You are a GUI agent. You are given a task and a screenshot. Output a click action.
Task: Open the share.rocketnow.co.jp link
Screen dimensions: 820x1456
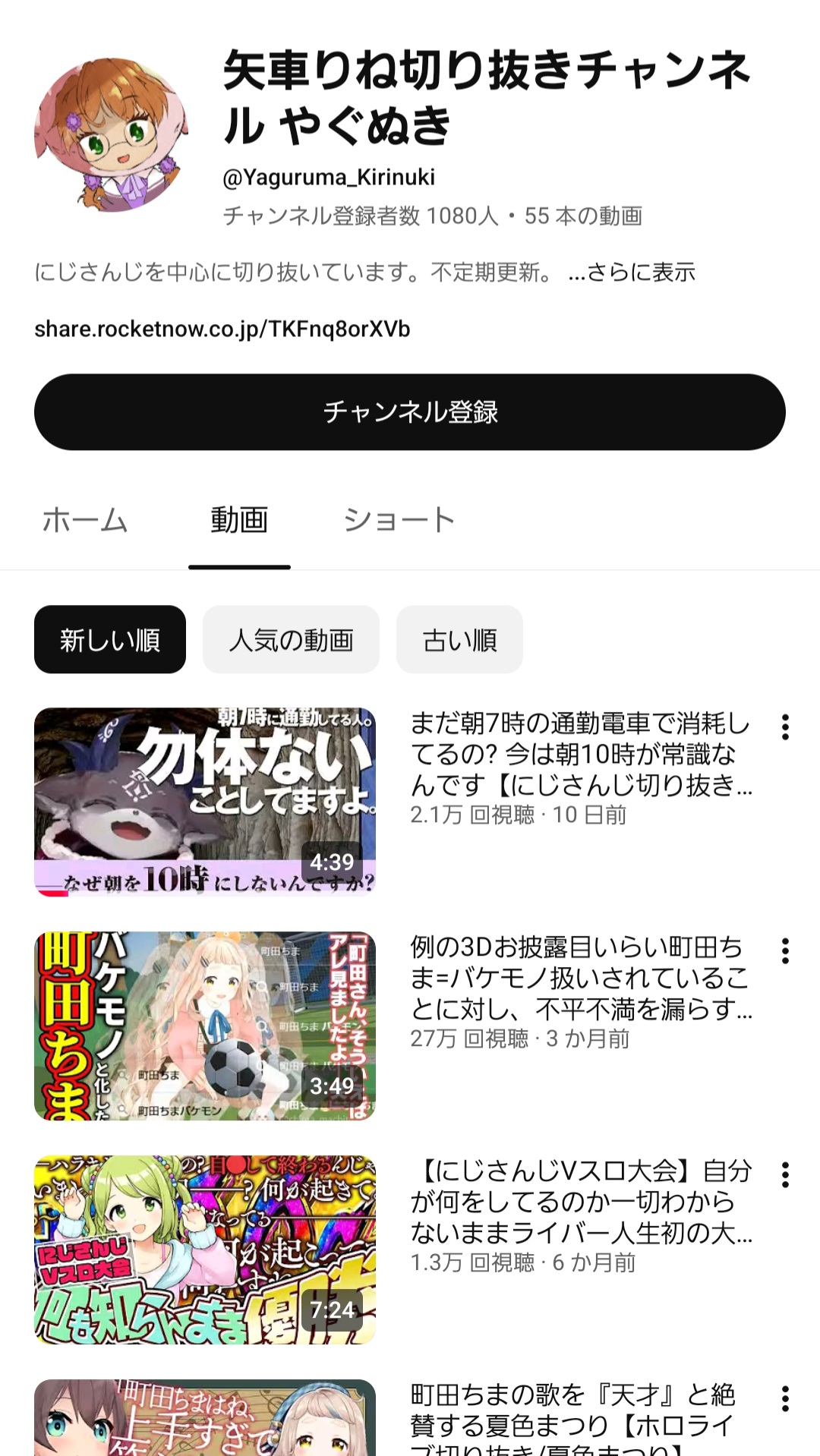[222, 329]
